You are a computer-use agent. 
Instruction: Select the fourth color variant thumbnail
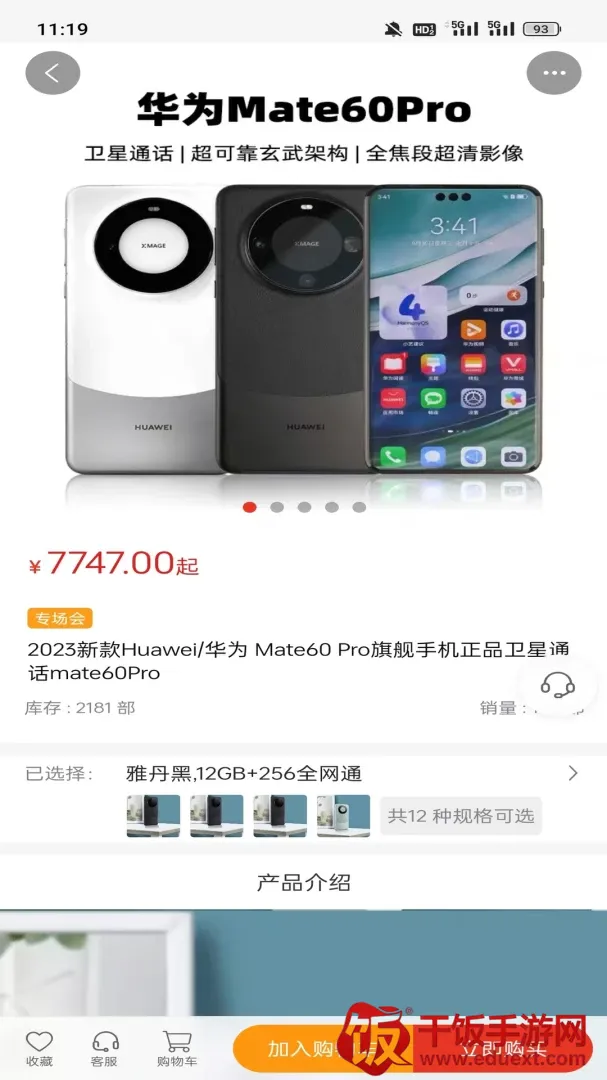343,816
